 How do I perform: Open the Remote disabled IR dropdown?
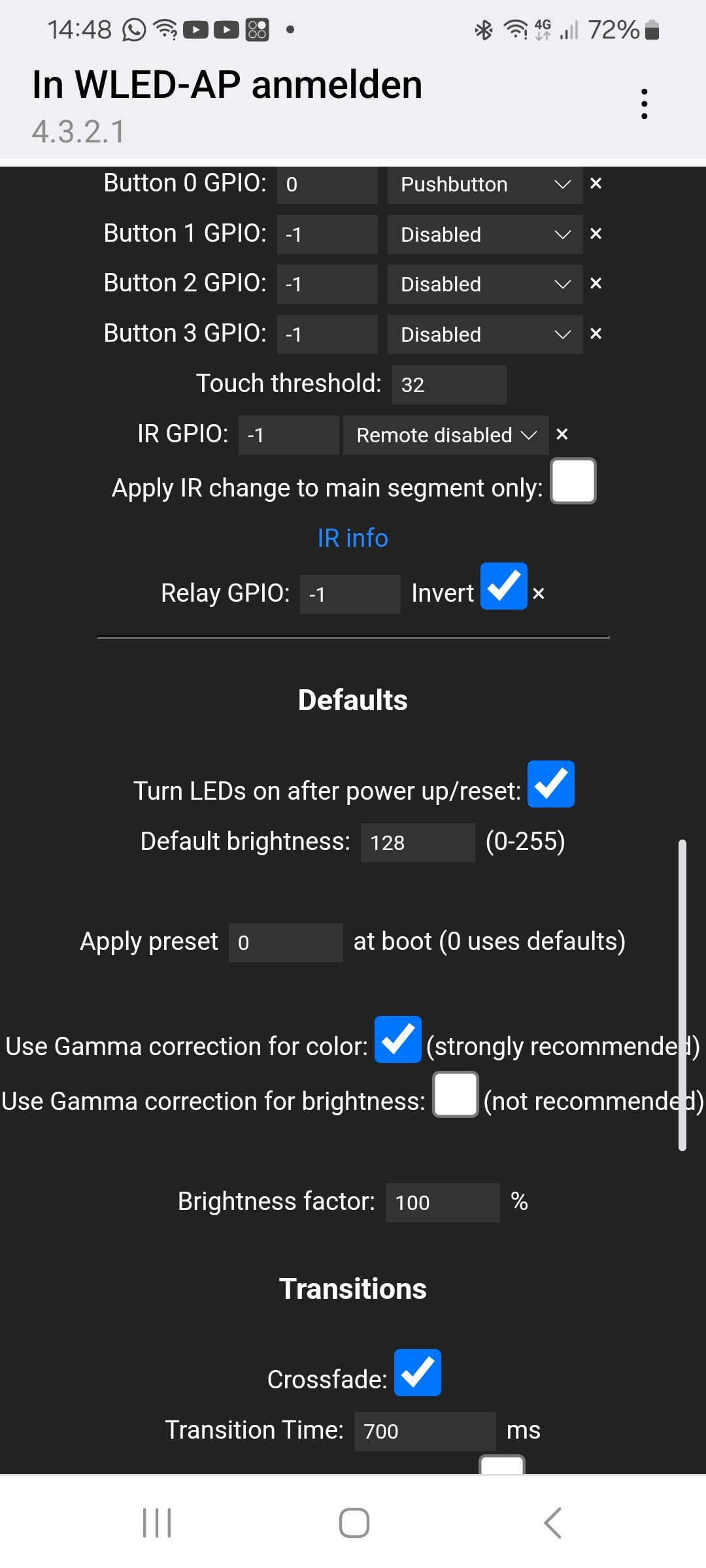pyautogui.click(x=446, y=435)
